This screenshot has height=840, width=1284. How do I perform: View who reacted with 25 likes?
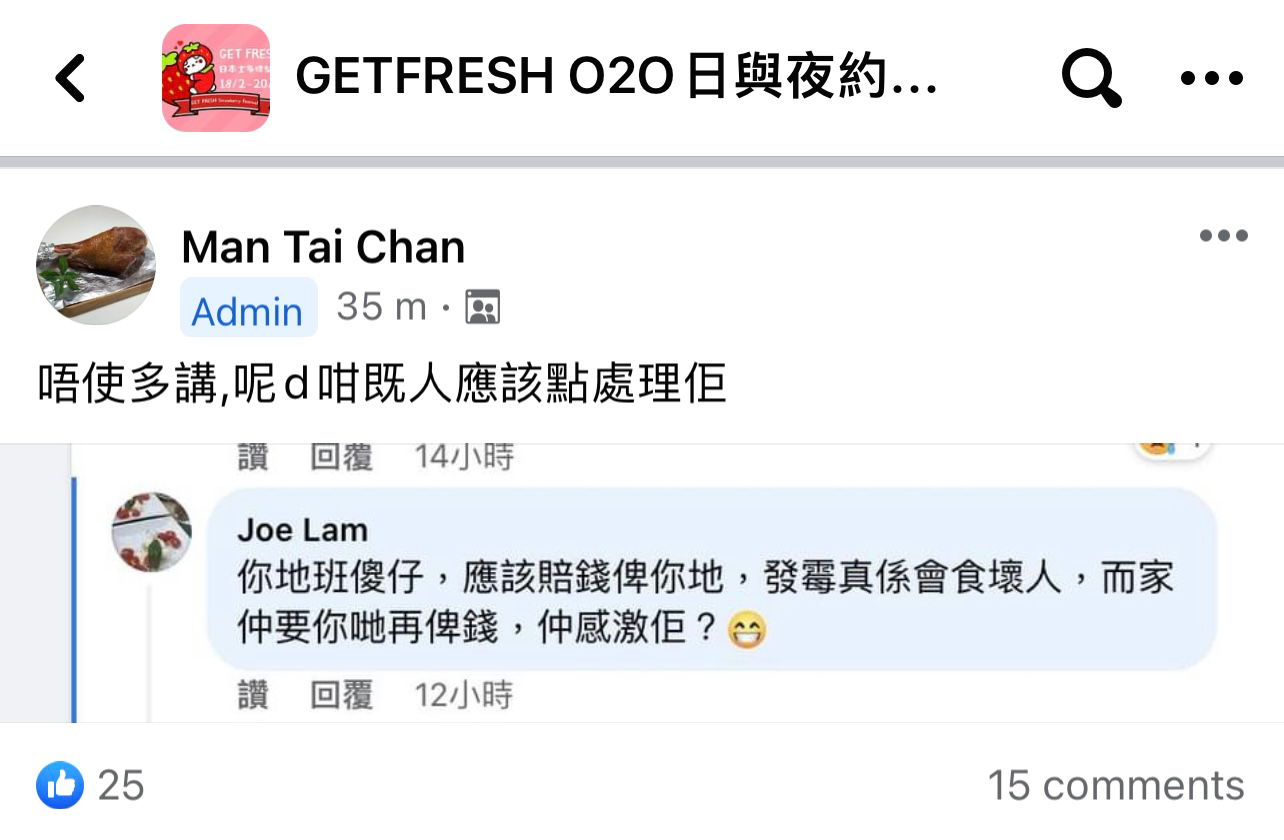(x=92, y=785)
